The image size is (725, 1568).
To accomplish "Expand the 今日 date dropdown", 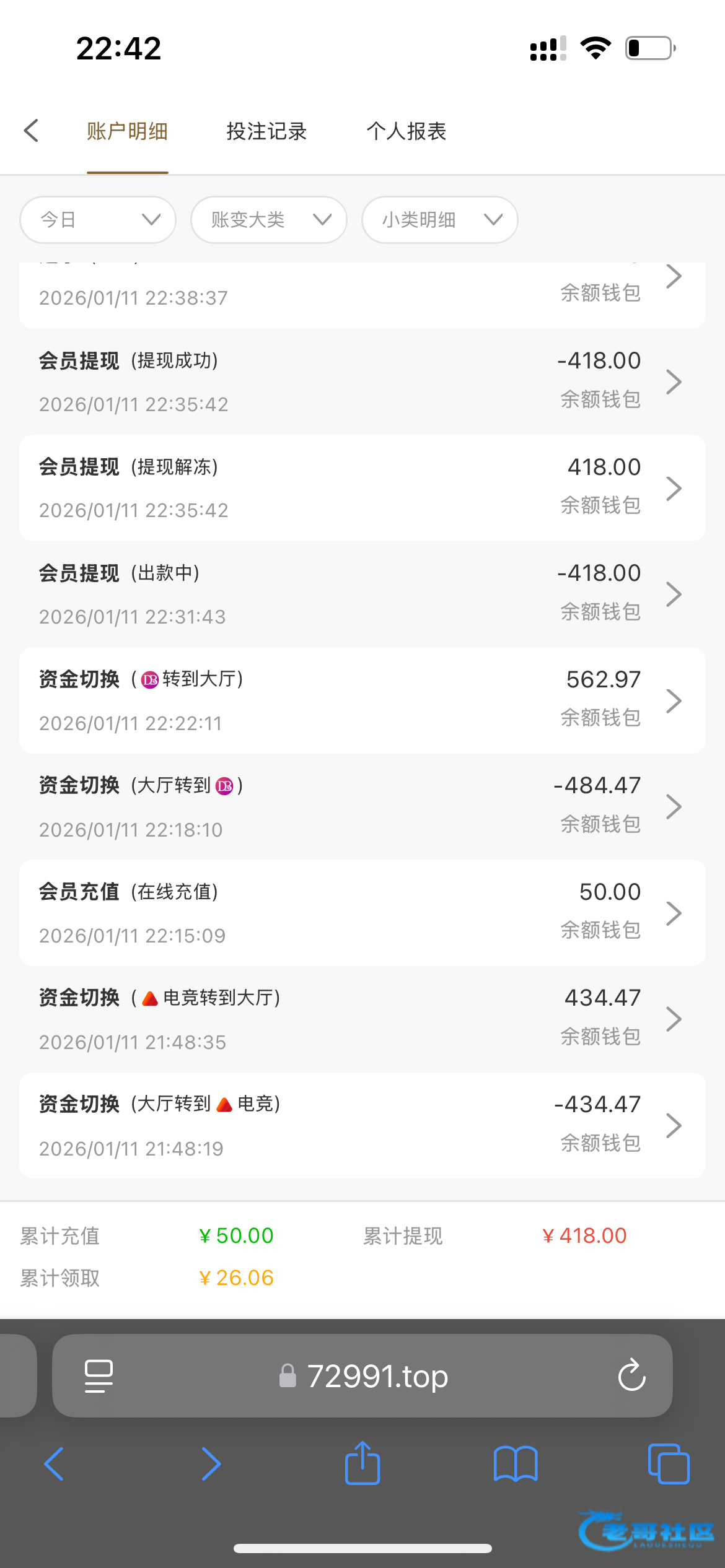I will [98, 220].
